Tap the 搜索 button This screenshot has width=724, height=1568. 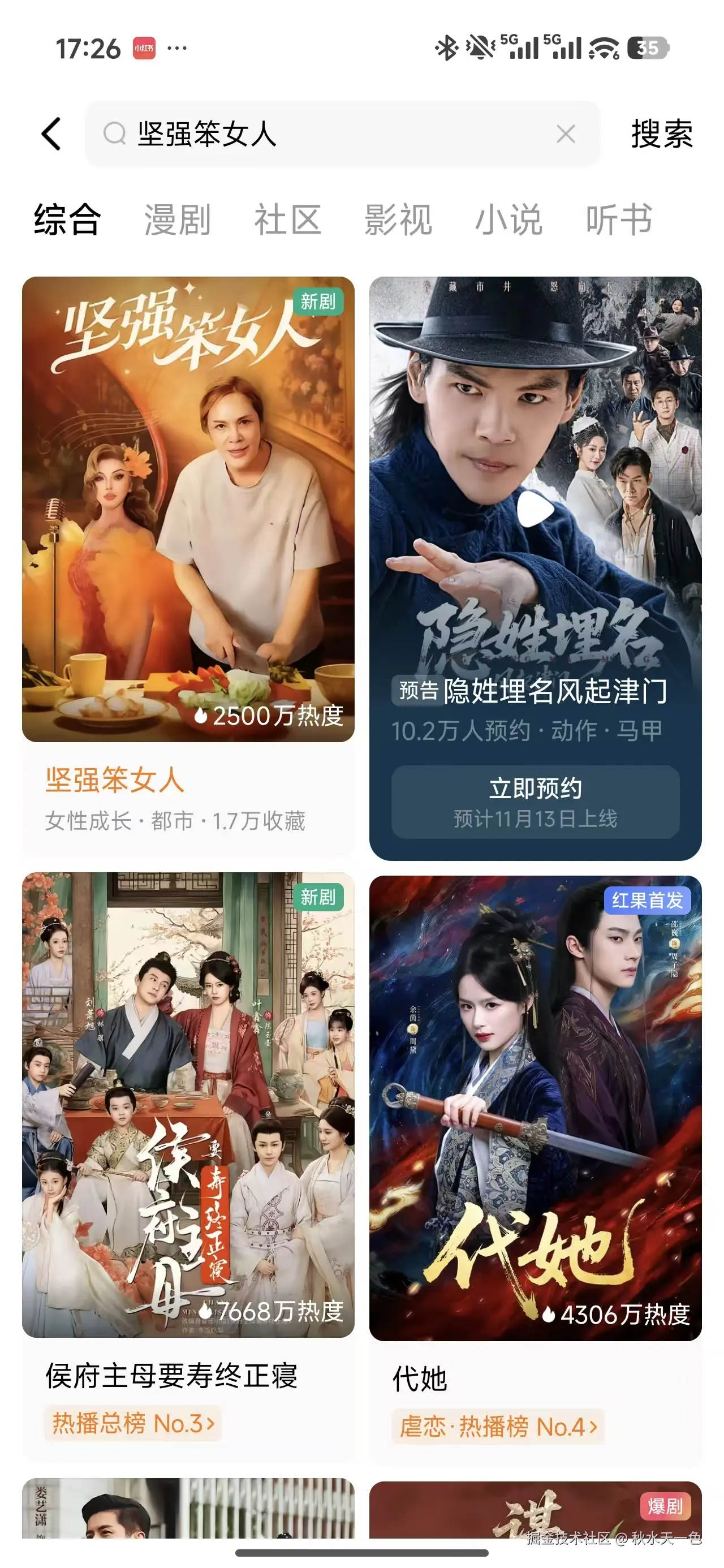(x=662, y=134)
